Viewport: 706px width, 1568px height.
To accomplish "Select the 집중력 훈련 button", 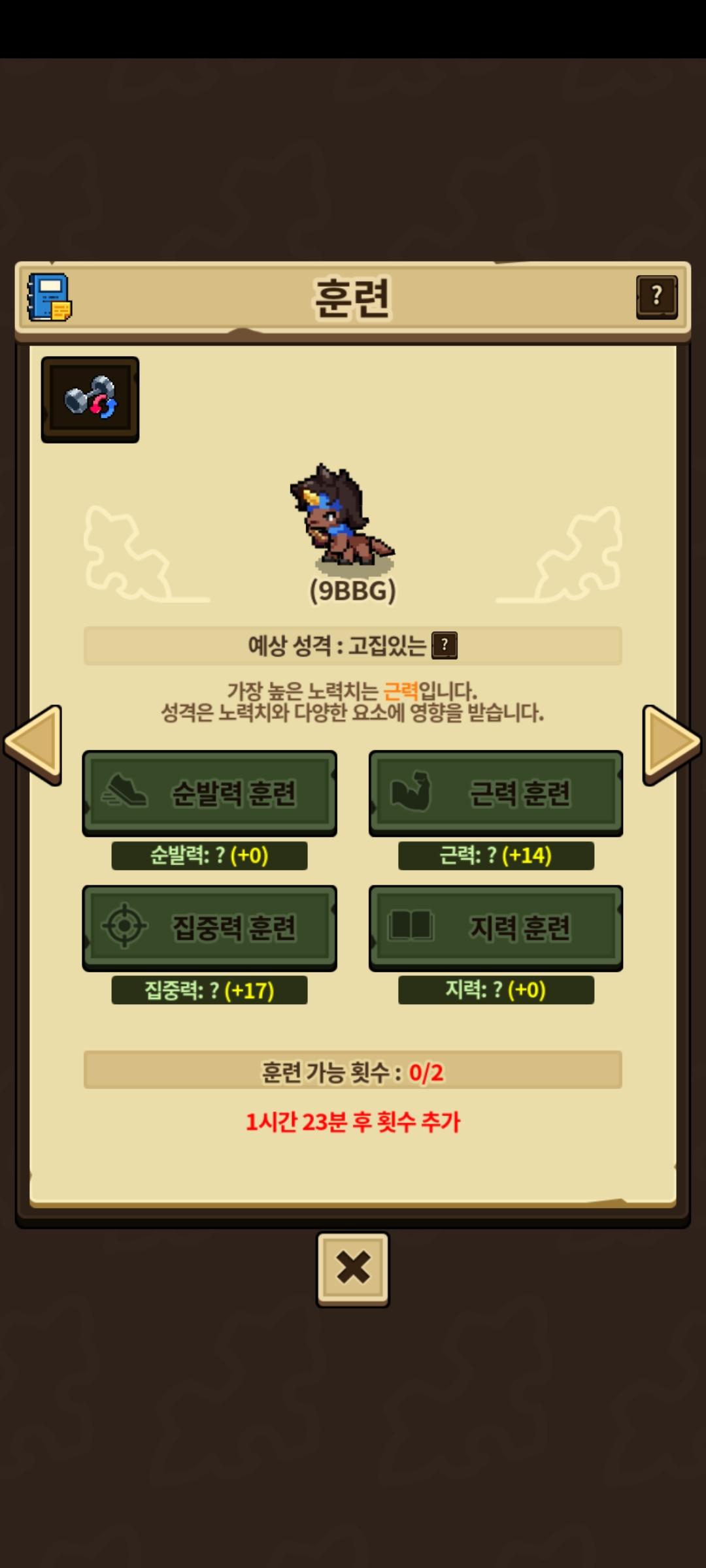I will click(x=209, y=927).
